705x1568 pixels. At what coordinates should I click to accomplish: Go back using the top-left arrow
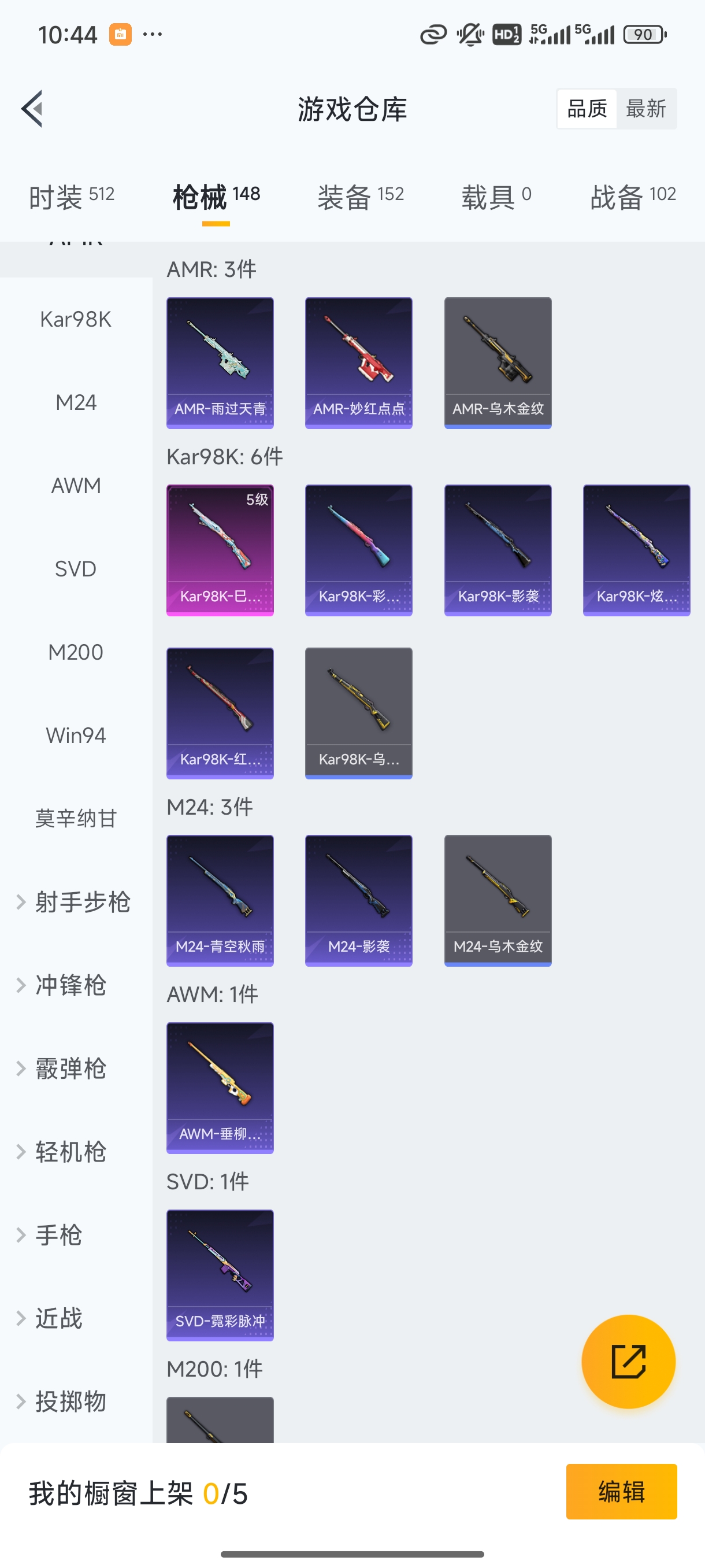[32, 109]
